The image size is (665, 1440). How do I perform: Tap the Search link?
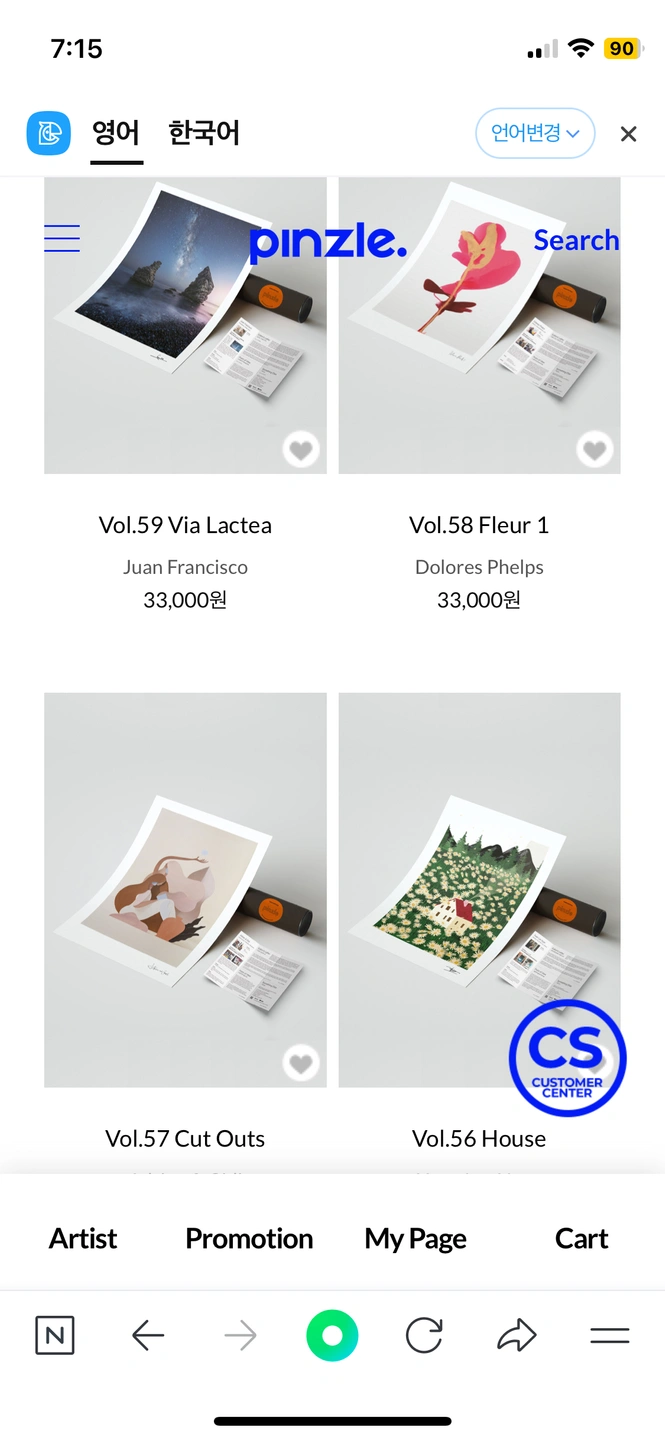coord(576,240)
